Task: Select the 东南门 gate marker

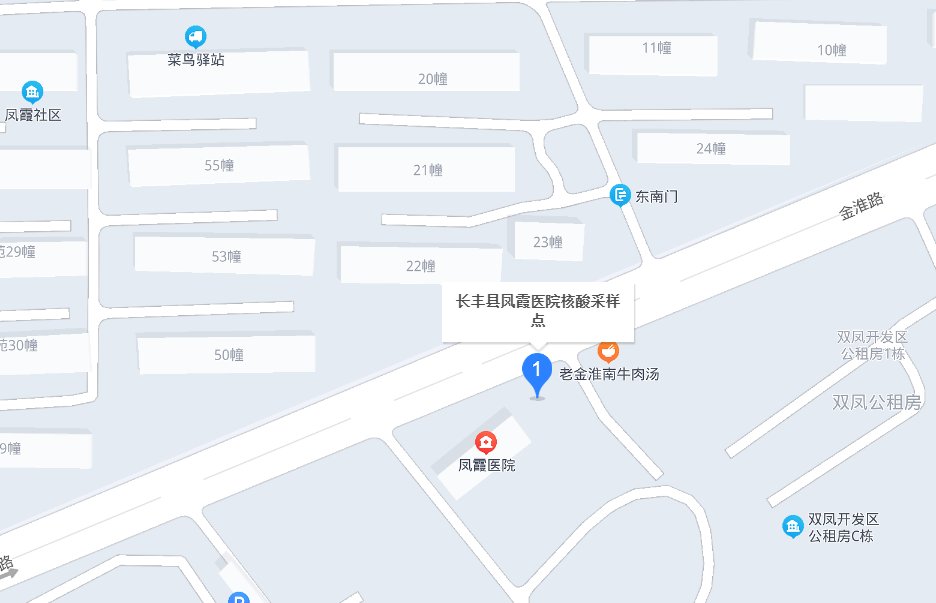Action: [620, 196]
